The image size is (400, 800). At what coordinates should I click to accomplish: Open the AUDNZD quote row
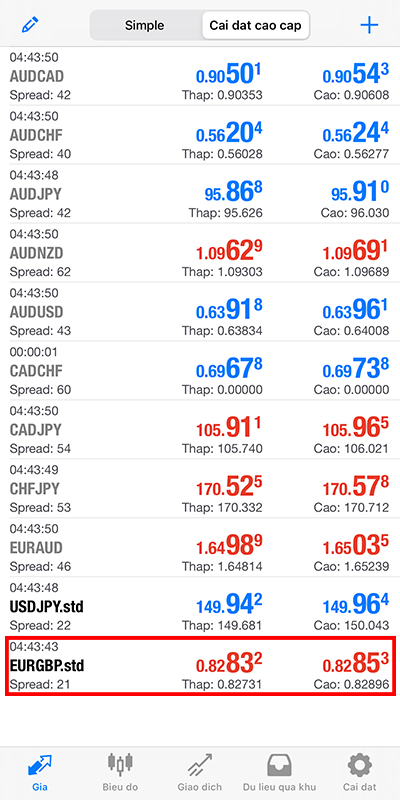[200, 253]
